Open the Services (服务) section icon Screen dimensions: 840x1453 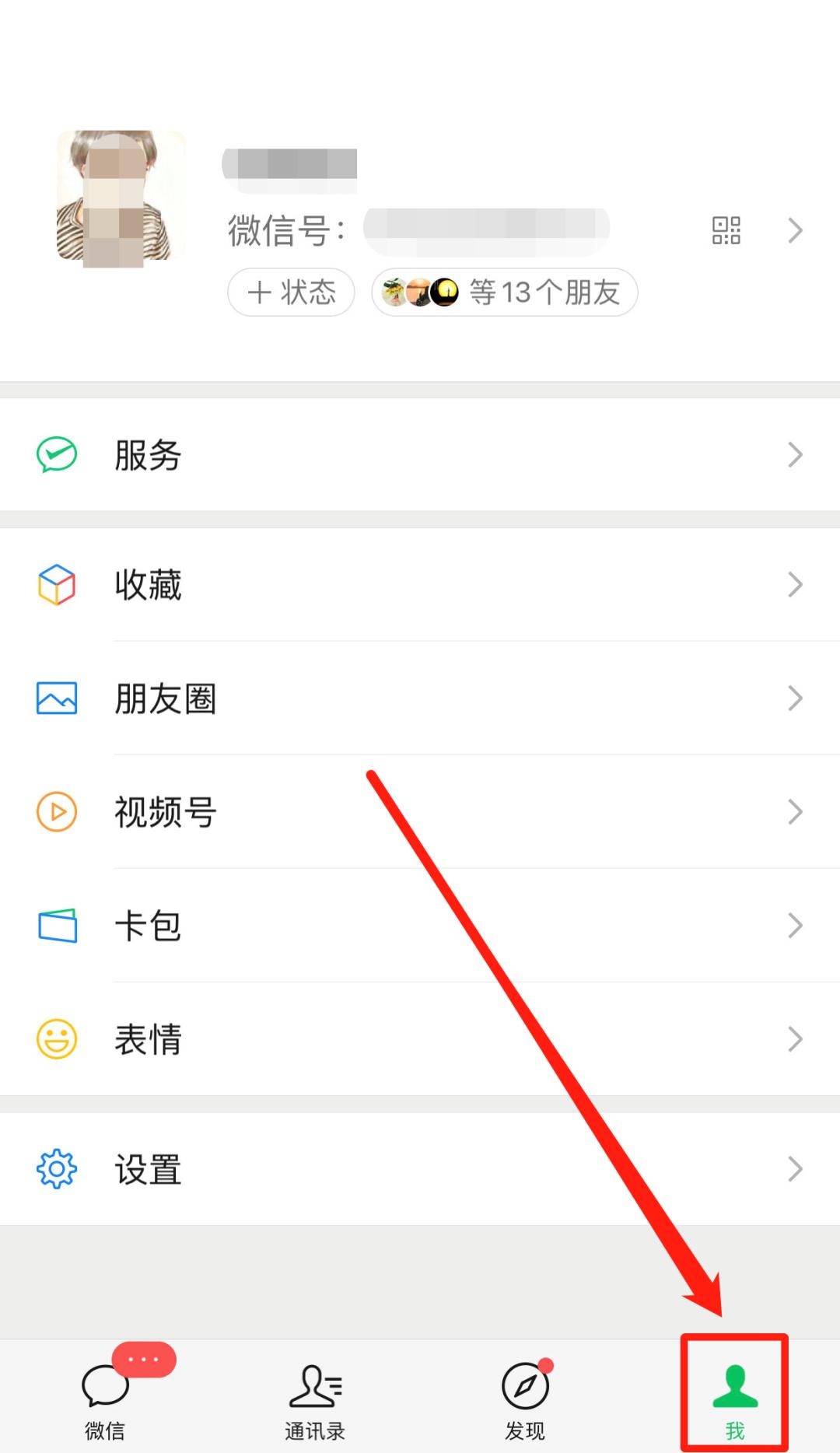pos(55,454)
